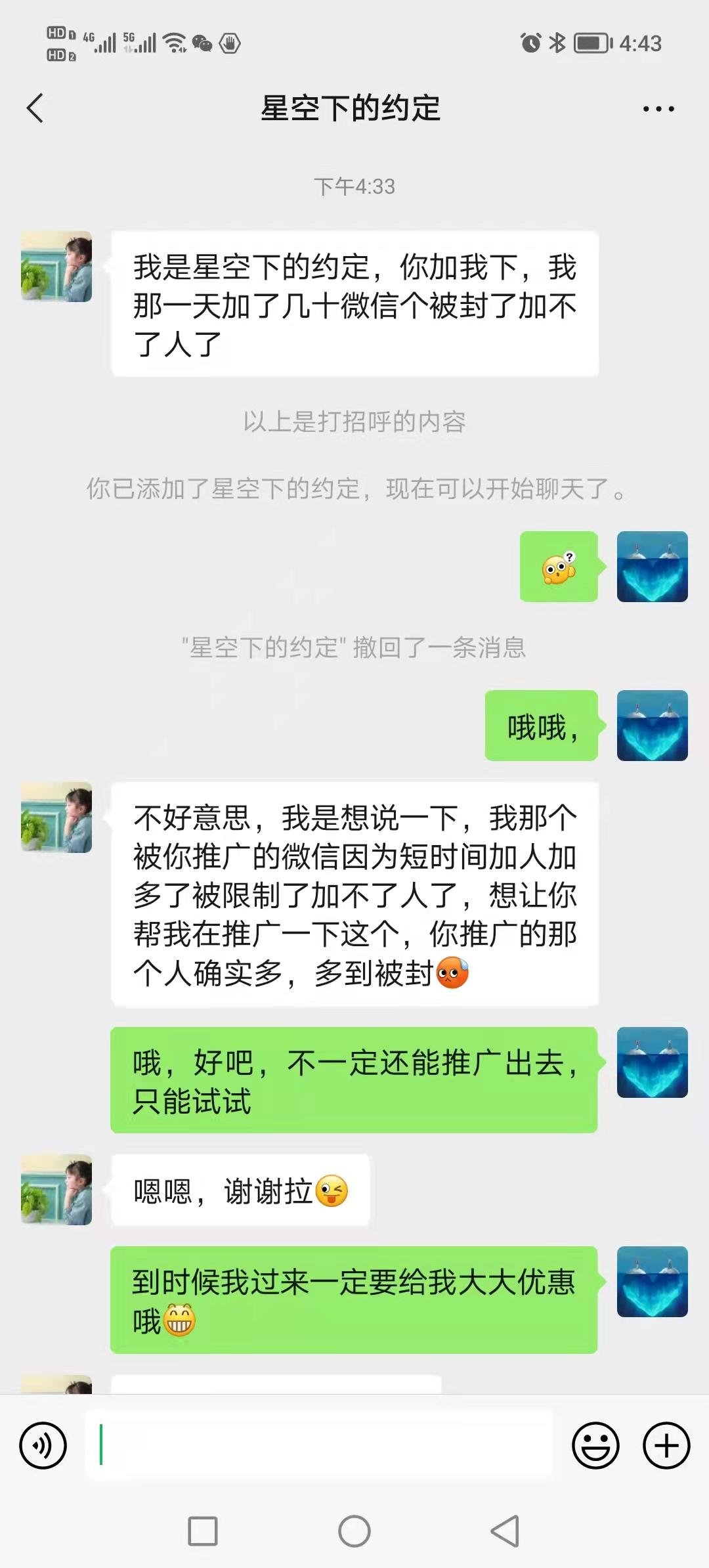Switch to voice message input
Screen dimensions: 709x1568
point(43,1445)
